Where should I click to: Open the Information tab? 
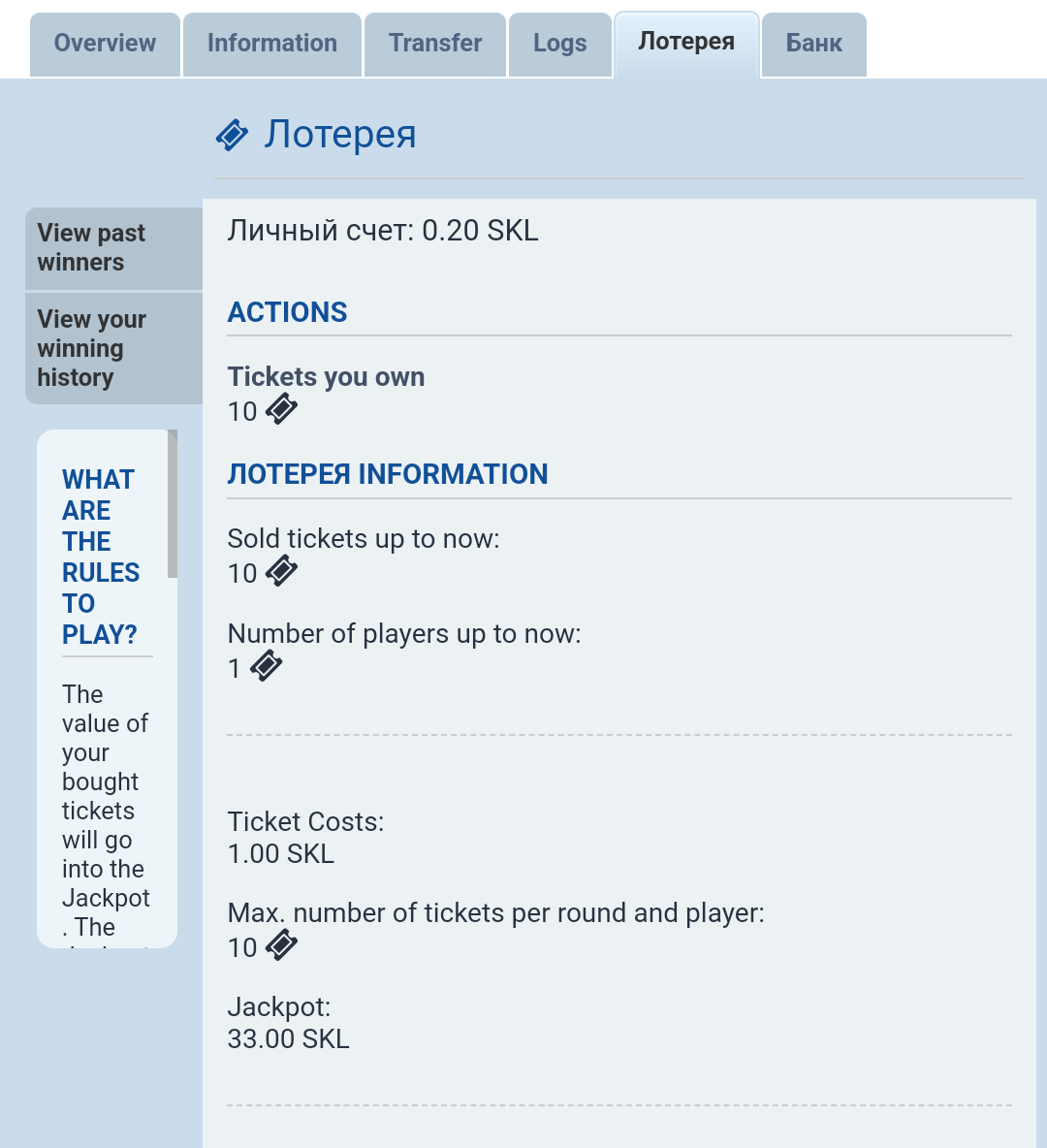[x=272, y=44]
